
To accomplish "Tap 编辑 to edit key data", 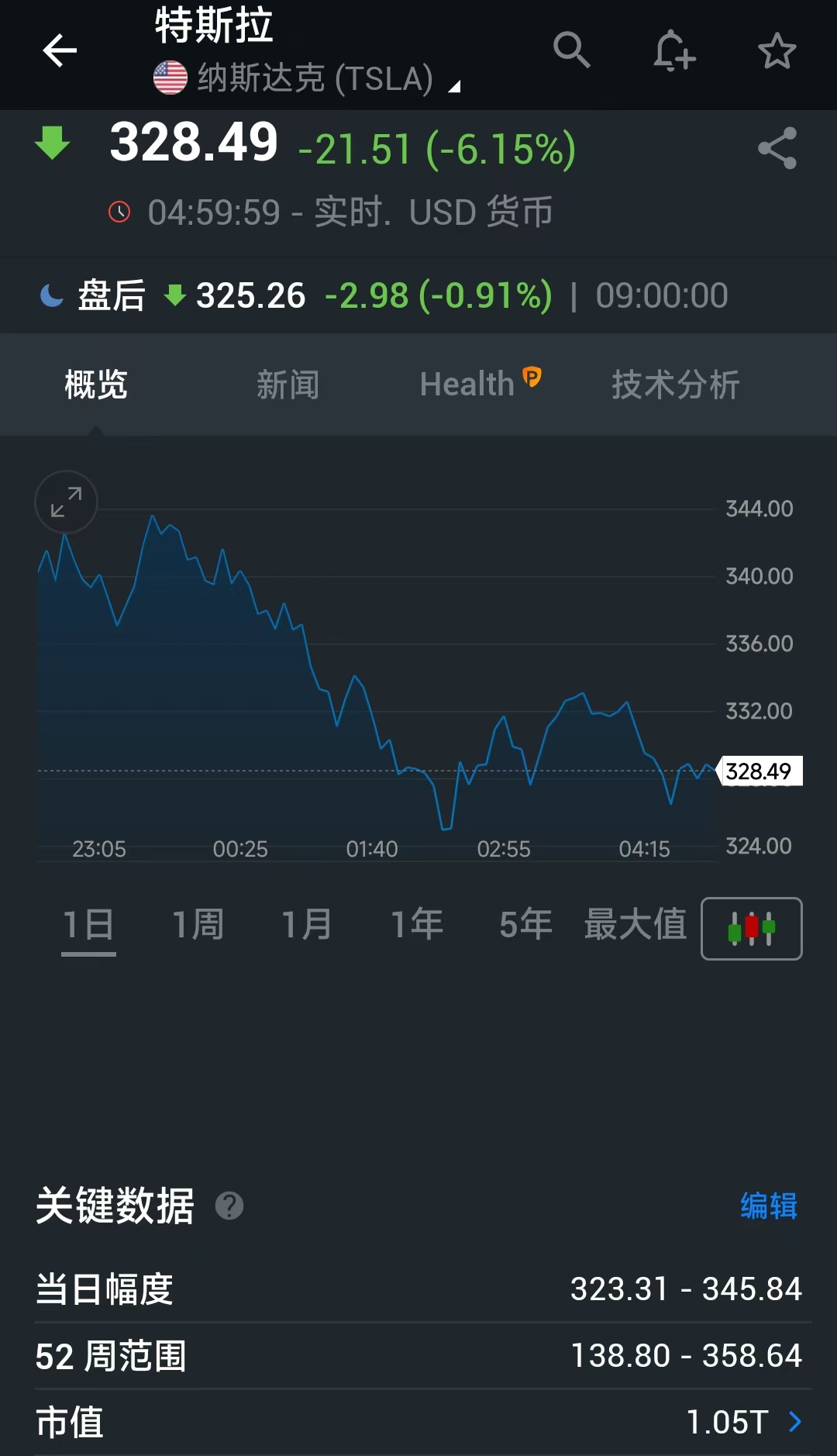I will click(768, 1206).
